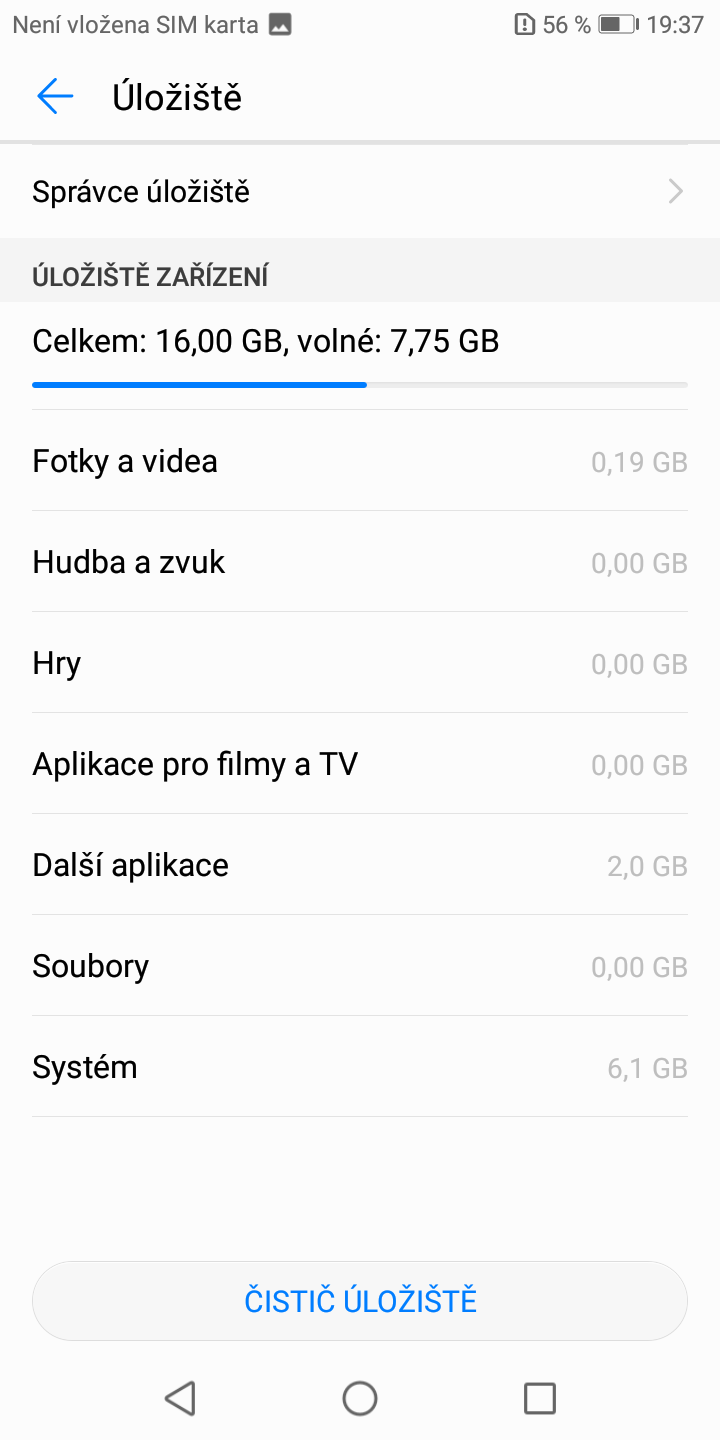Open recent apps from navigation bar
The image size is (720, 1440).
540,1398
